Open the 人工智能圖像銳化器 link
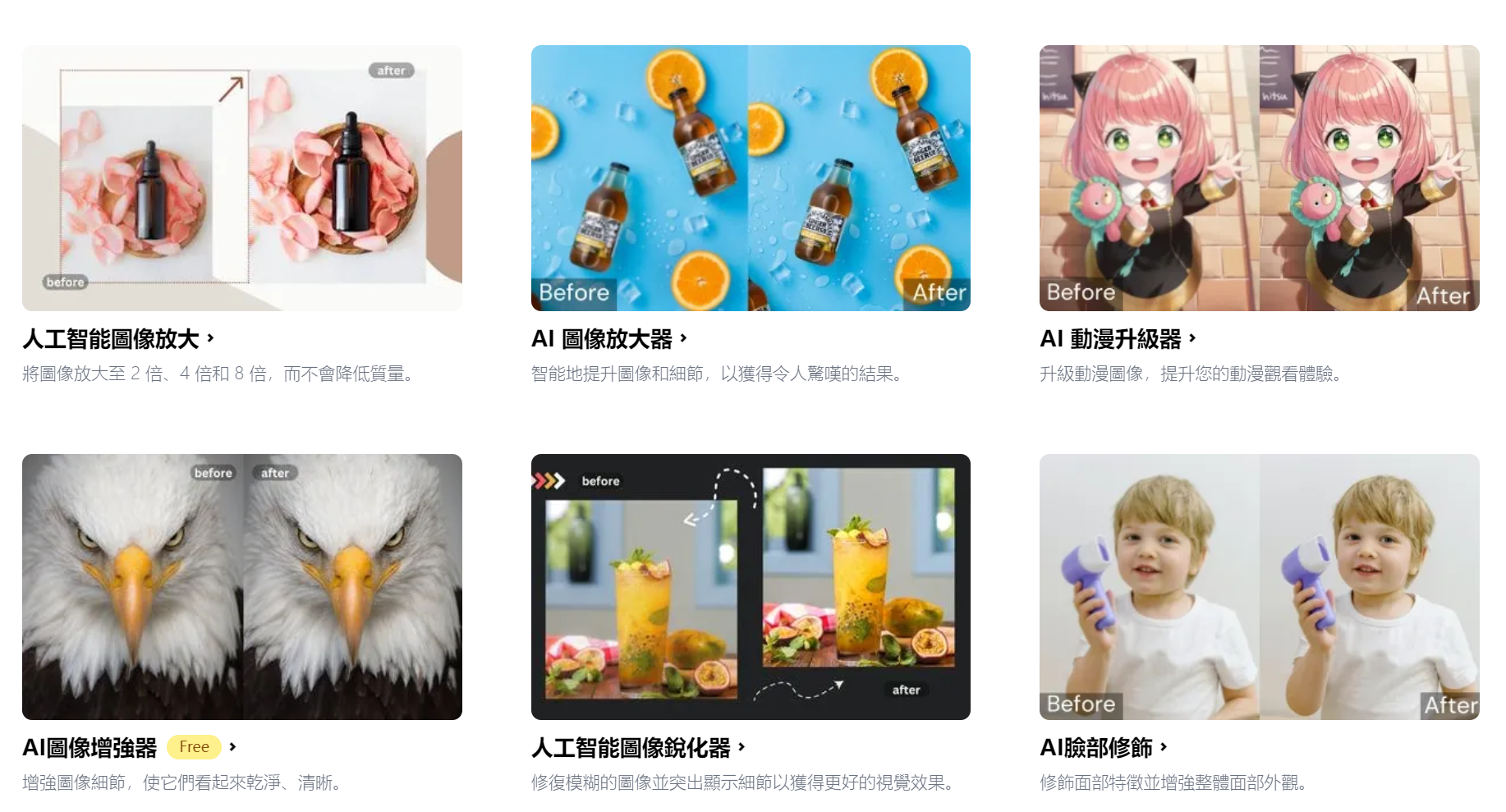The height and width of the screenshot is (812, 1506). (x=631, y=747)
